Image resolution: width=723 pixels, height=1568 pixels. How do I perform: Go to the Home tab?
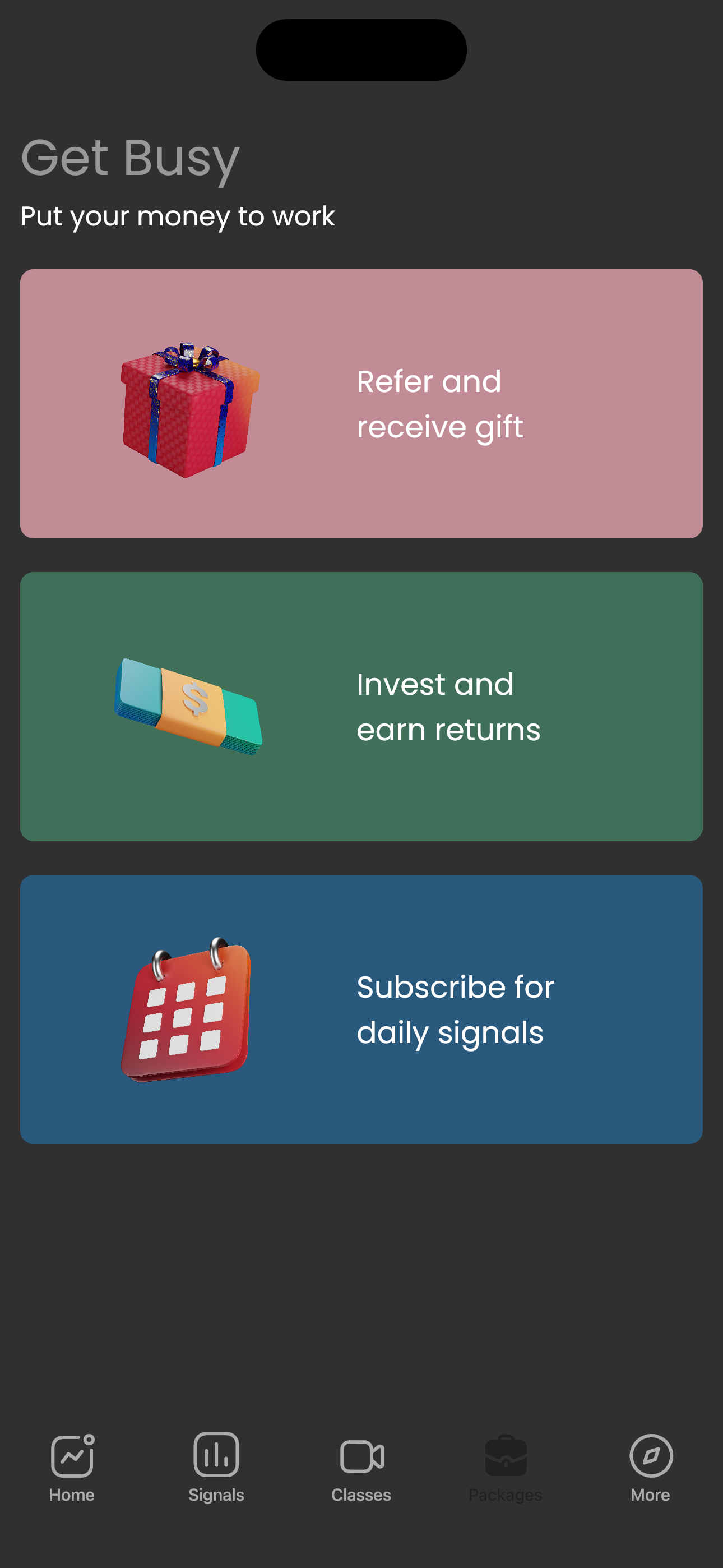(72, 1468)
